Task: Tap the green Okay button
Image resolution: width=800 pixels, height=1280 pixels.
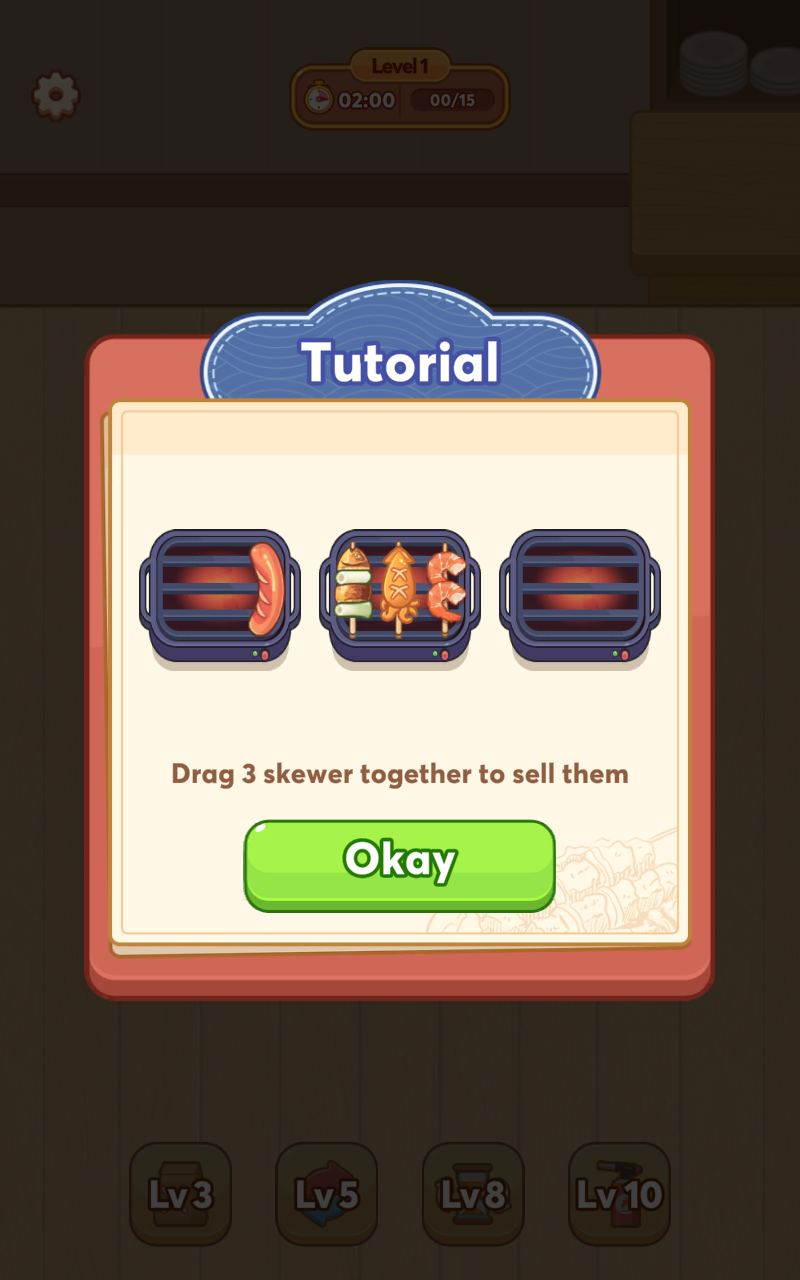Action: 399,864
